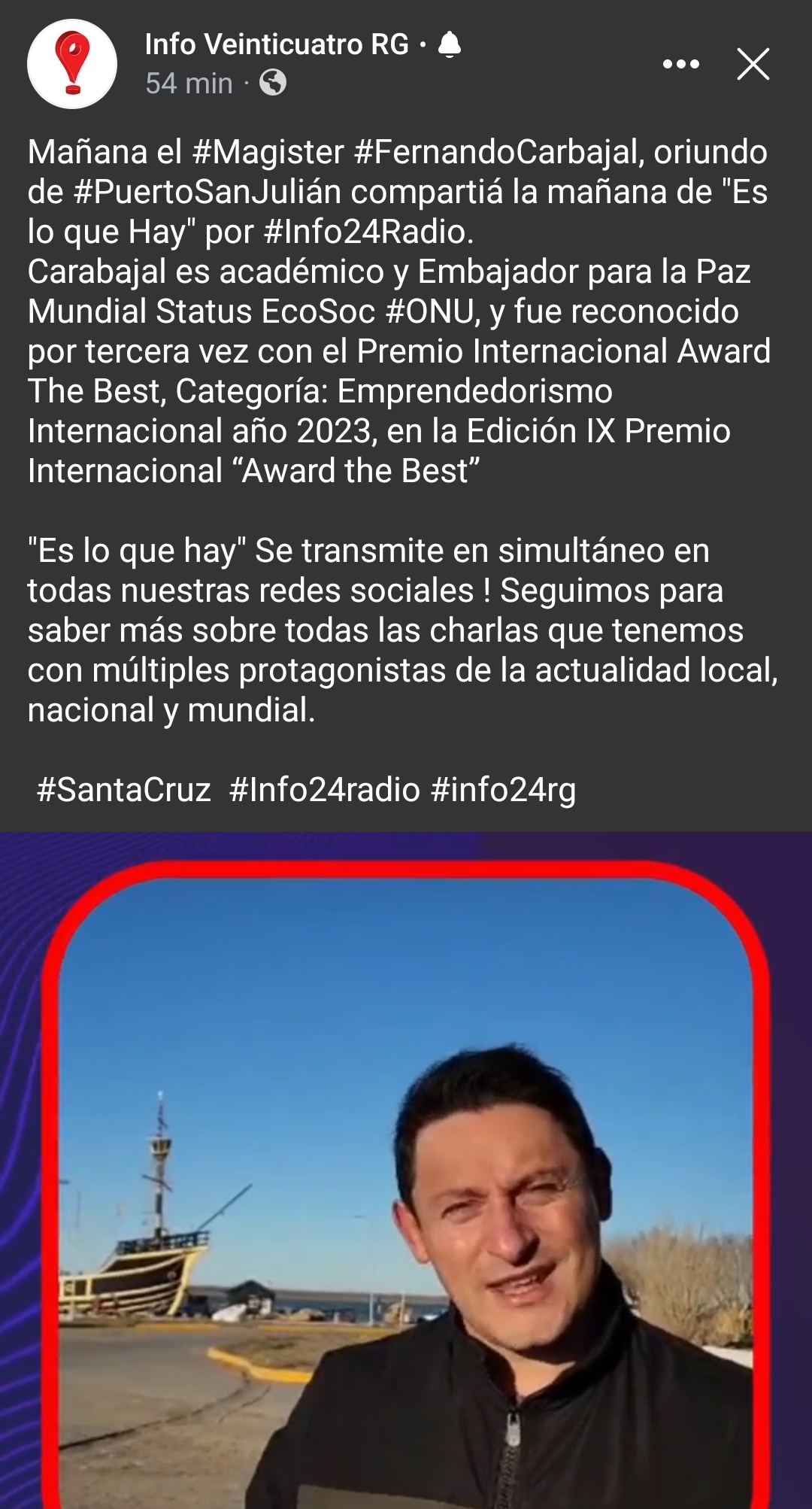812x1509 pixels.
Task: Open the post's photo of the man
Action: [x=406, y=1170]
